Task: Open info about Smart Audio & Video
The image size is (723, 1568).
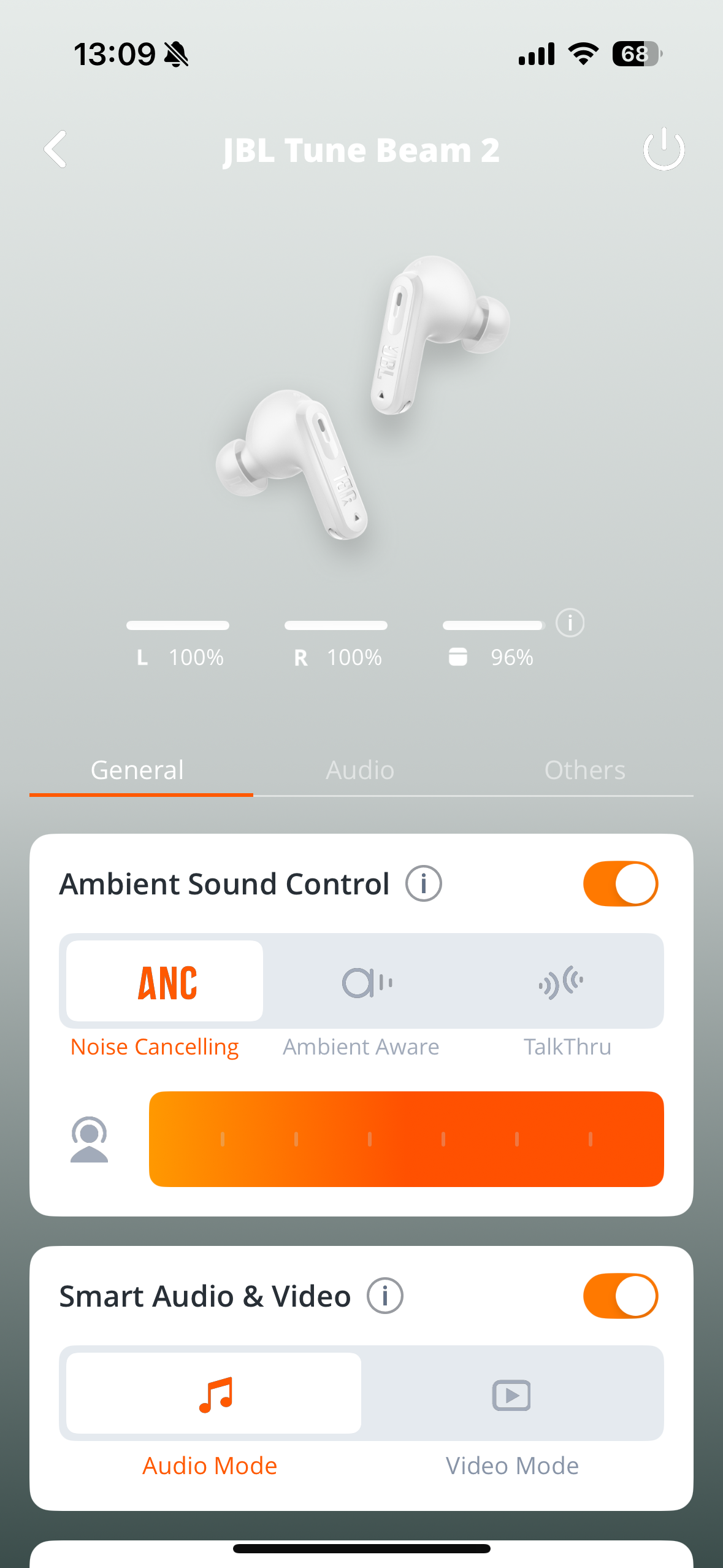Action: point(385,1296)
